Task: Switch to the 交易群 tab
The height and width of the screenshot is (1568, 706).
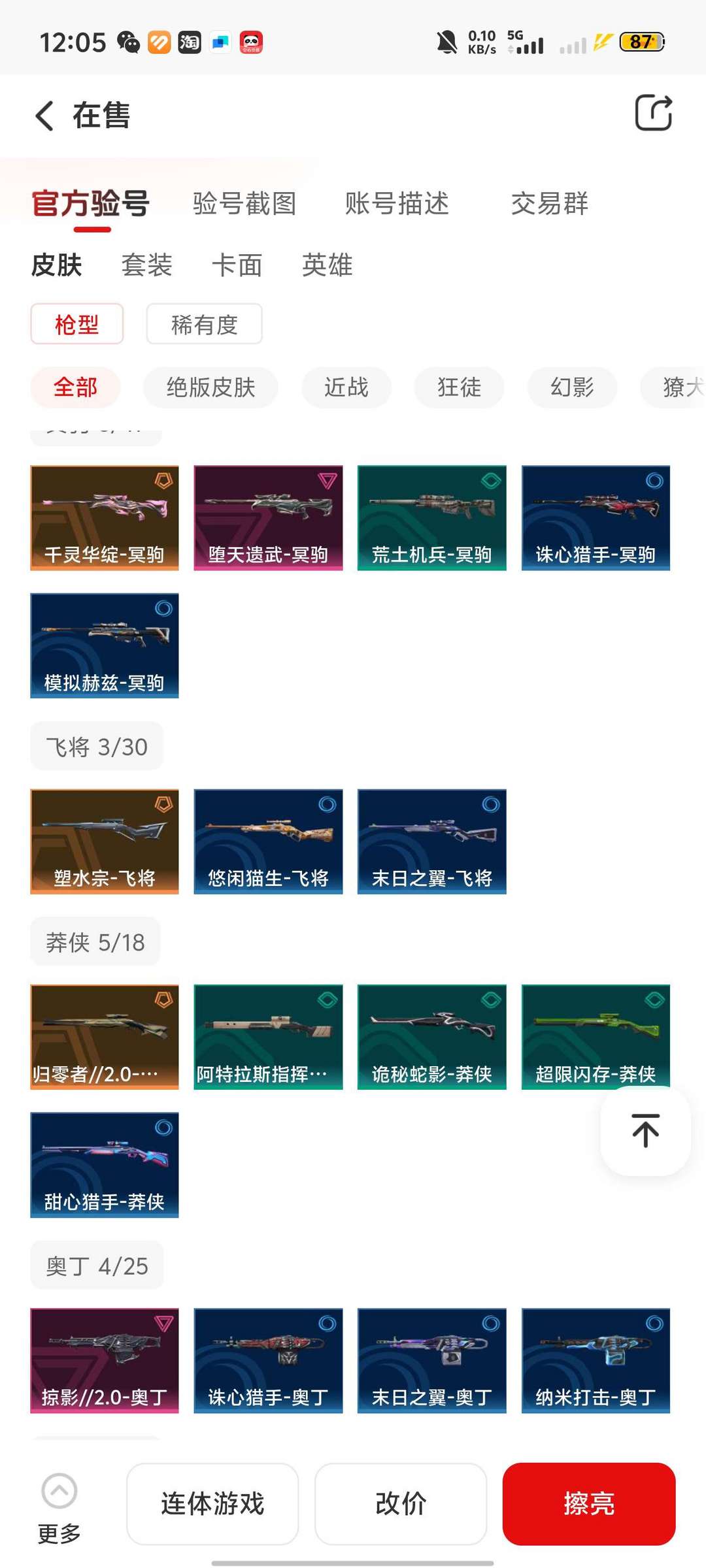Action: click(x=549, y=203)
